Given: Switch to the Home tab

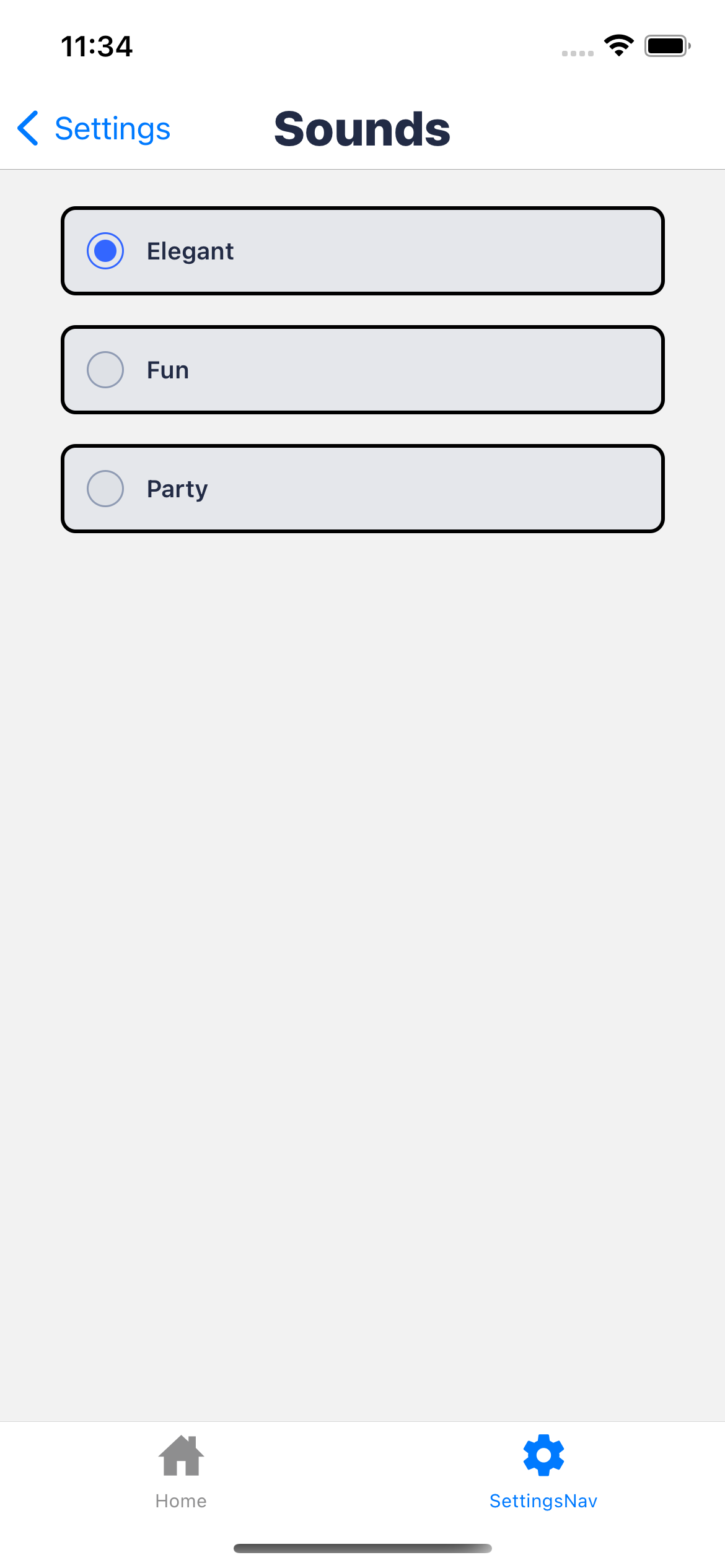Looking at the screenshot, I should tap(181, 1473).
